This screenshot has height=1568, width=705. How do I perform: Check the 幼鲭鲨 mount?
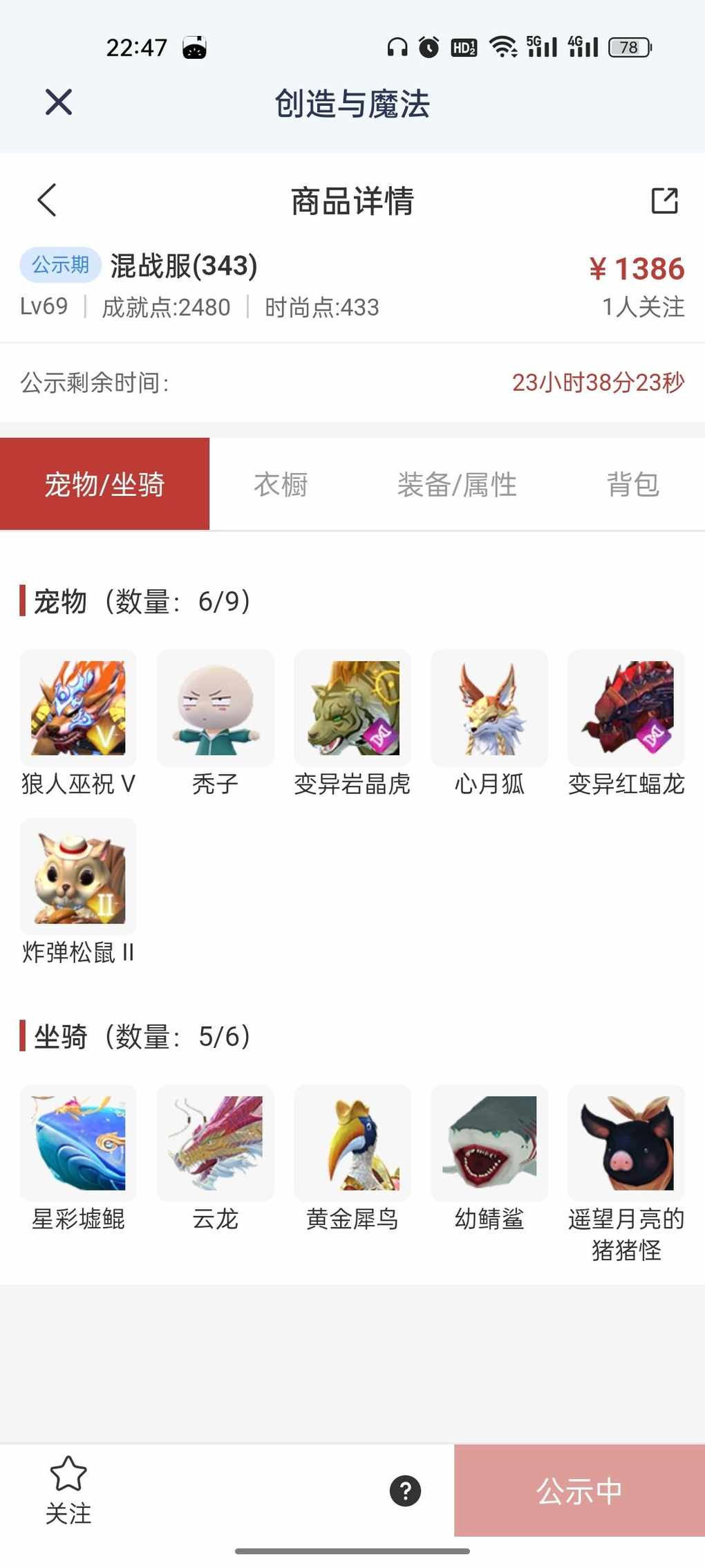[489, 1143]
